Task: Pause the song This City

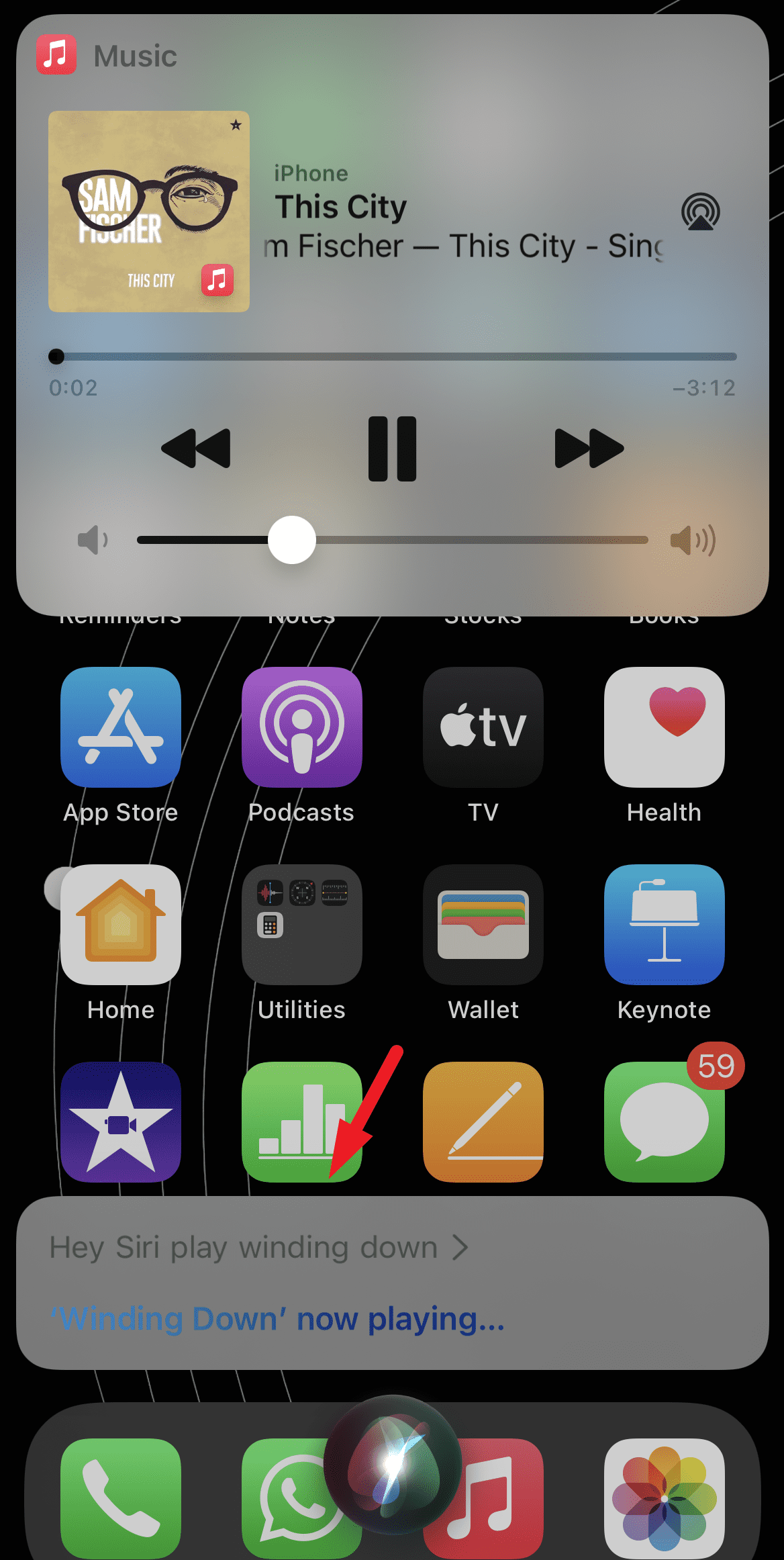Action: point(392,449)
